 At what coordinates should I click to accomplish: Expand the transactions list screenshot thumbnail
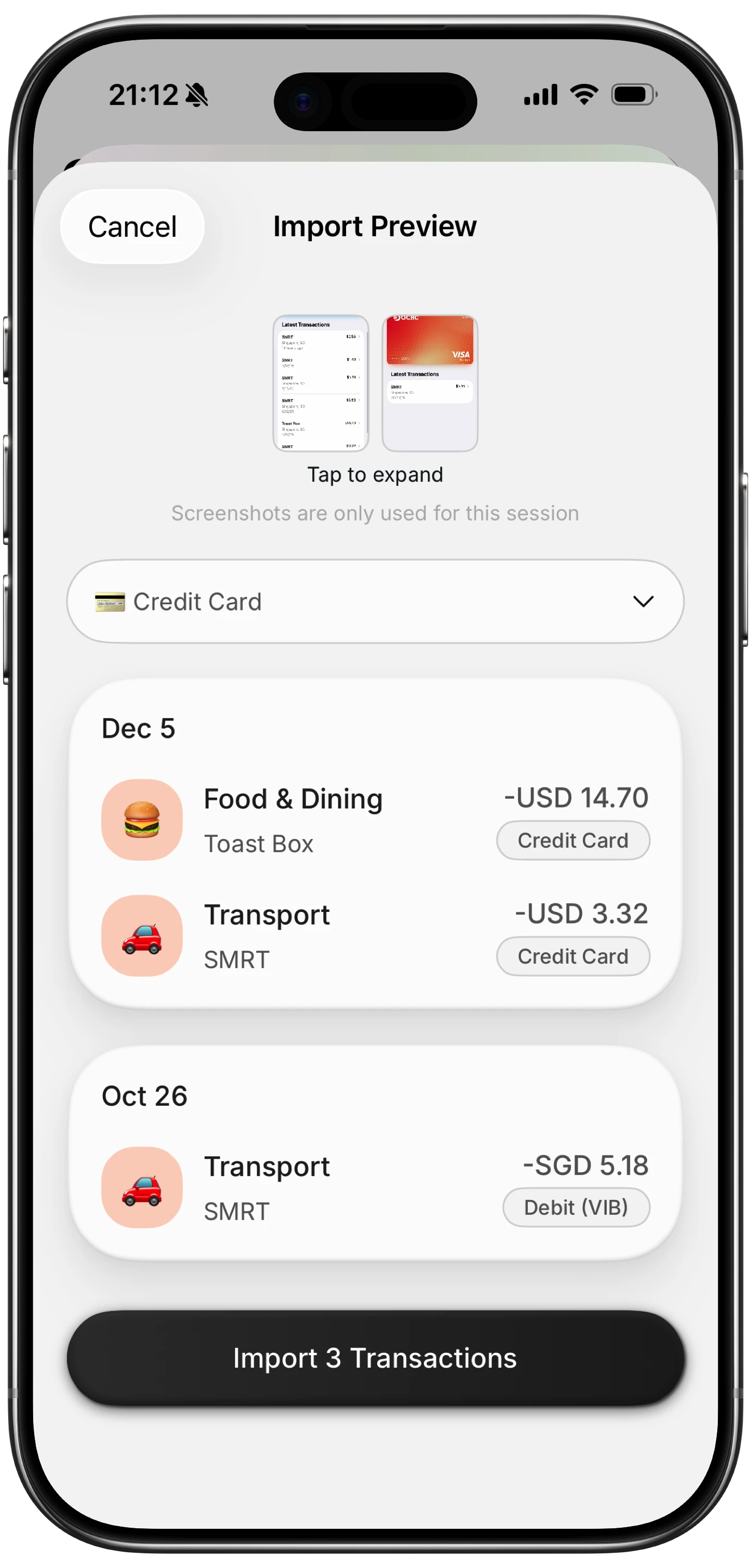coord(320,383)
